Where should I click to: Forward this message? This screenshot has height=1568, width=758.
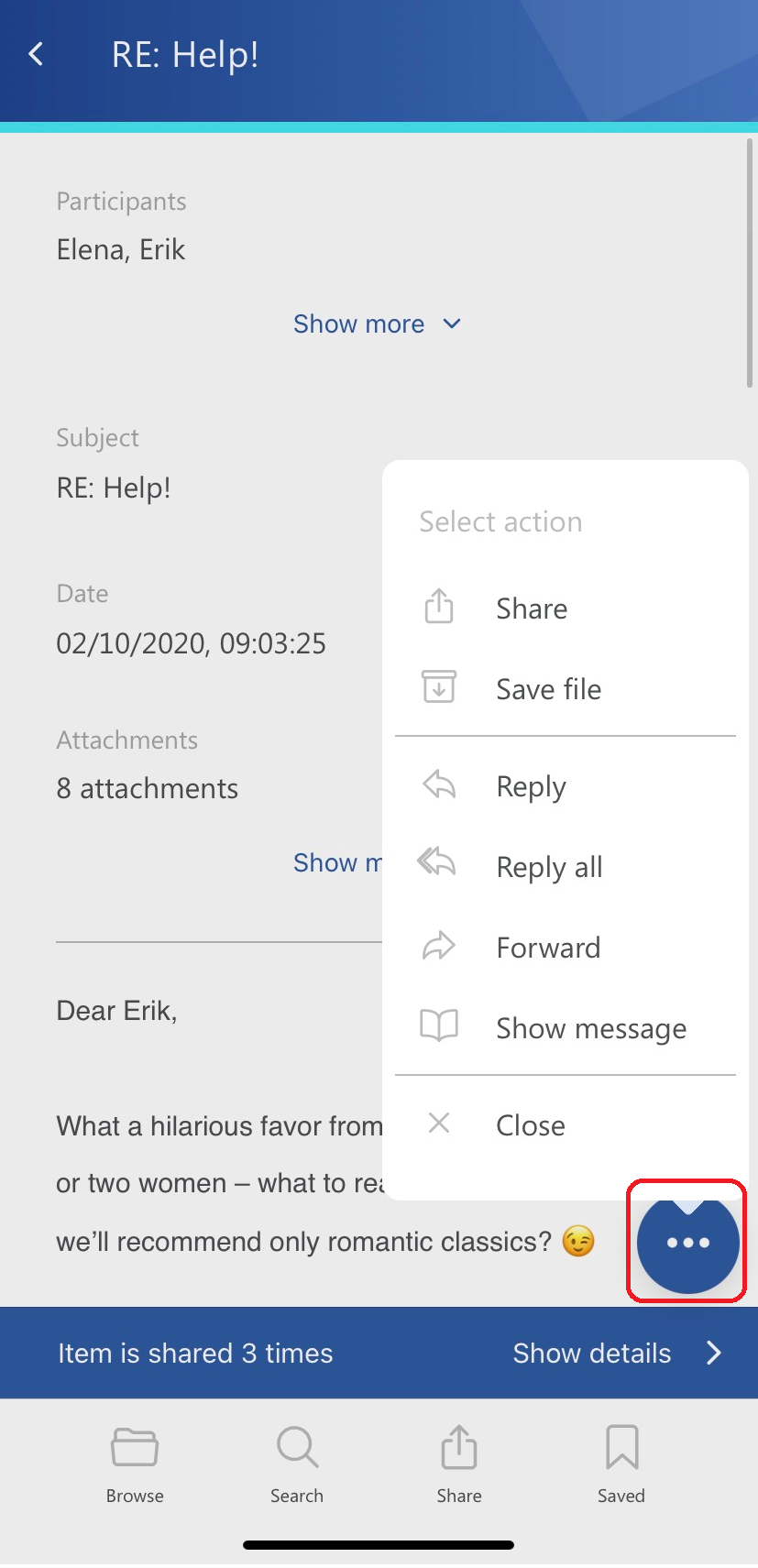click(x=565, y=947)
